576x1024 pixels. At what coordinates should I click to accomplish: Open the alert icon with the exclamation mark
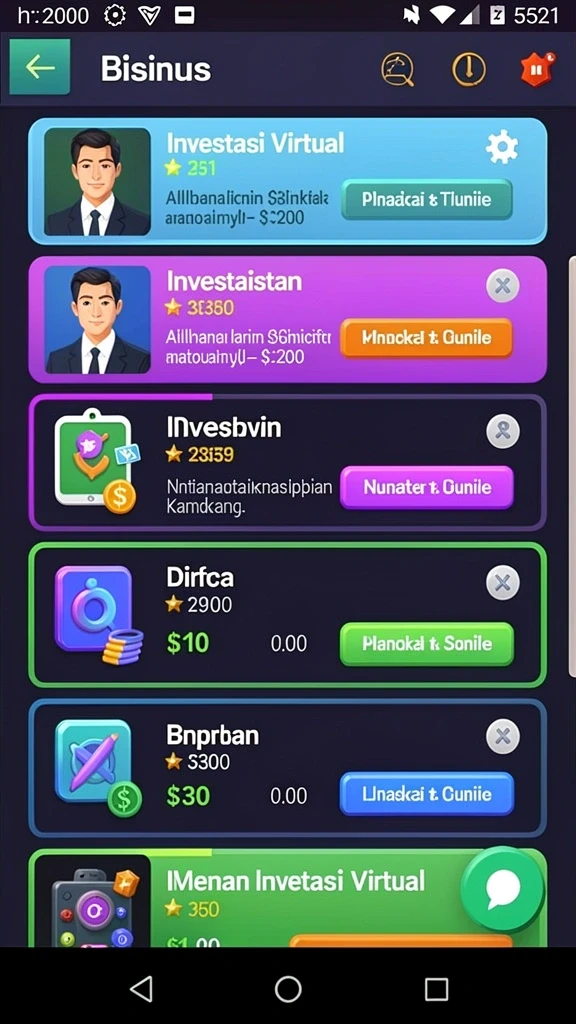[469, 68]
